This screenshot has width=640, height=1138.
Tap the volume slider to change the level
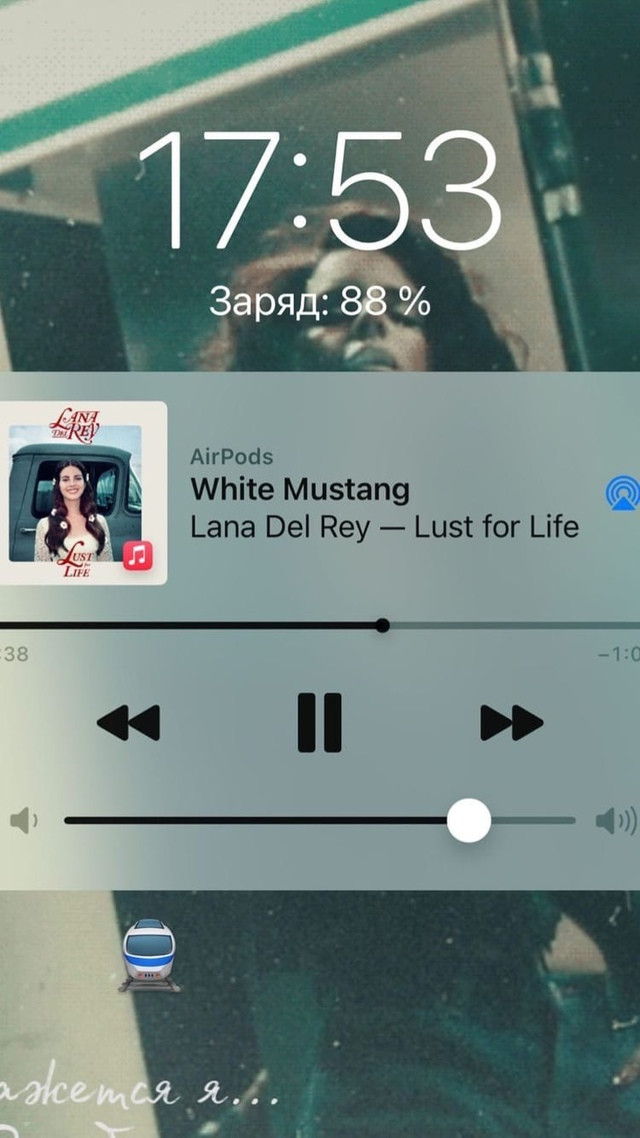[319, 821]
